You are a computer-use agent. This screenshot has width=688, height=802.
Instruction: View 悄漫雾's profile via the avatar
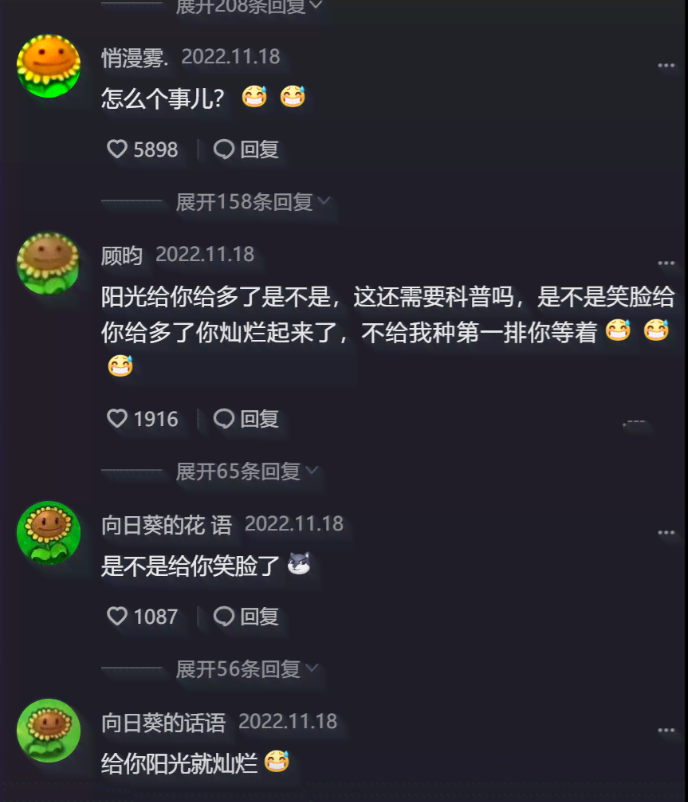(49, 65)
